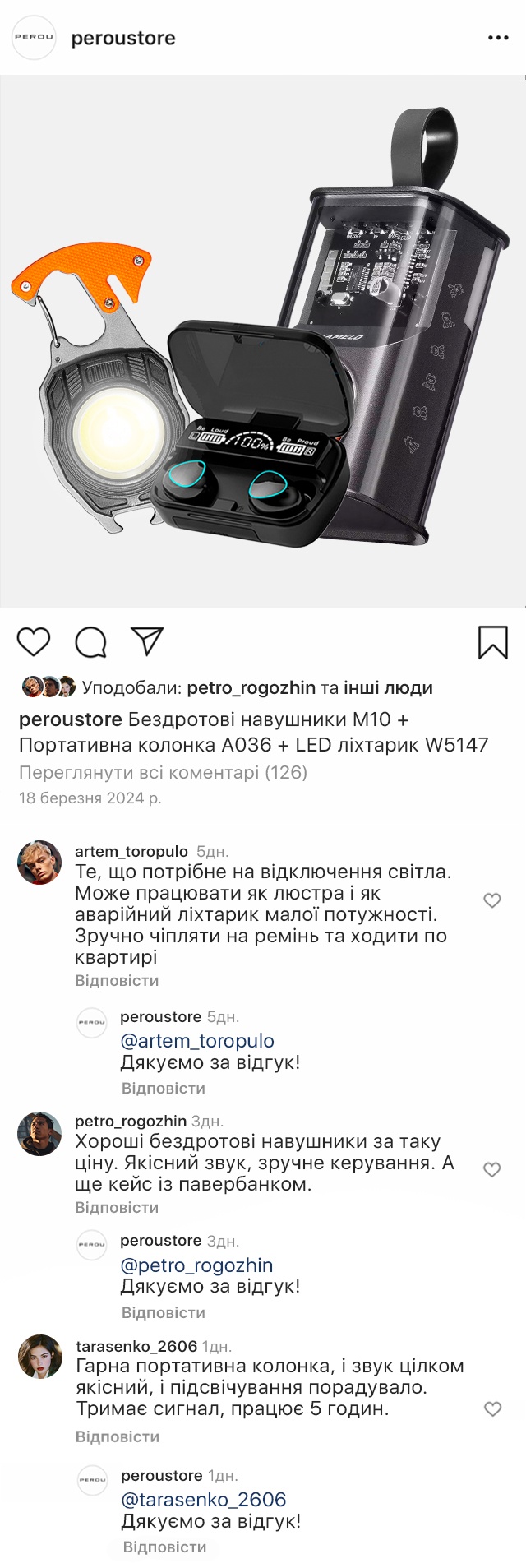Like petro_rogozhin's comment
This screenshot has width=526, height=1568.
(x=492, y=1169)
